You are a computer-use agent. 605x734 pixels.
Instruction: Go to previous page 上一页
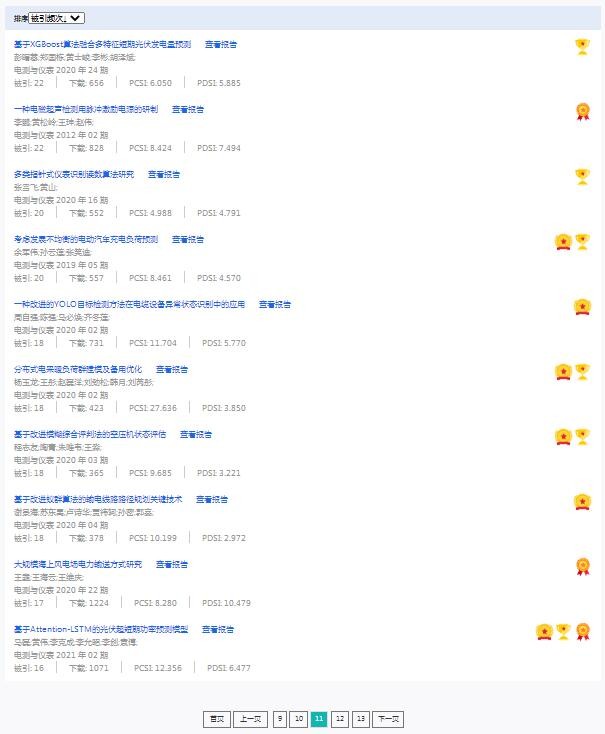(x=250, y=719)
